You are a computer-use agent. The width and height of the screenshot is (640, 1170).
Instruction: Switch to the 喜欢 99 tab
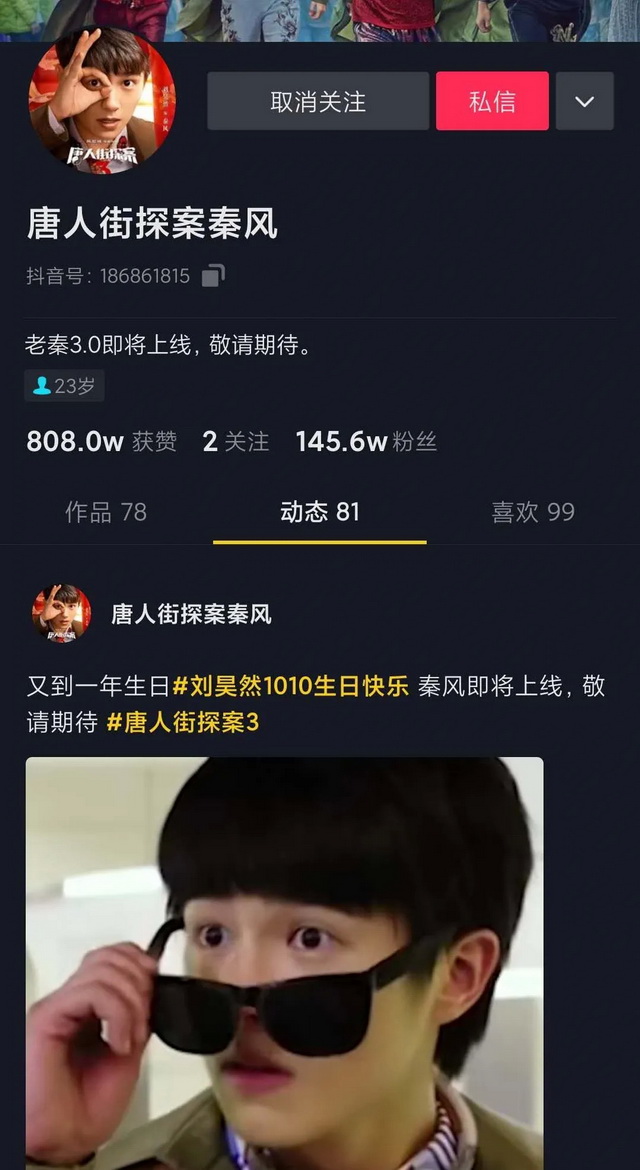532,512
